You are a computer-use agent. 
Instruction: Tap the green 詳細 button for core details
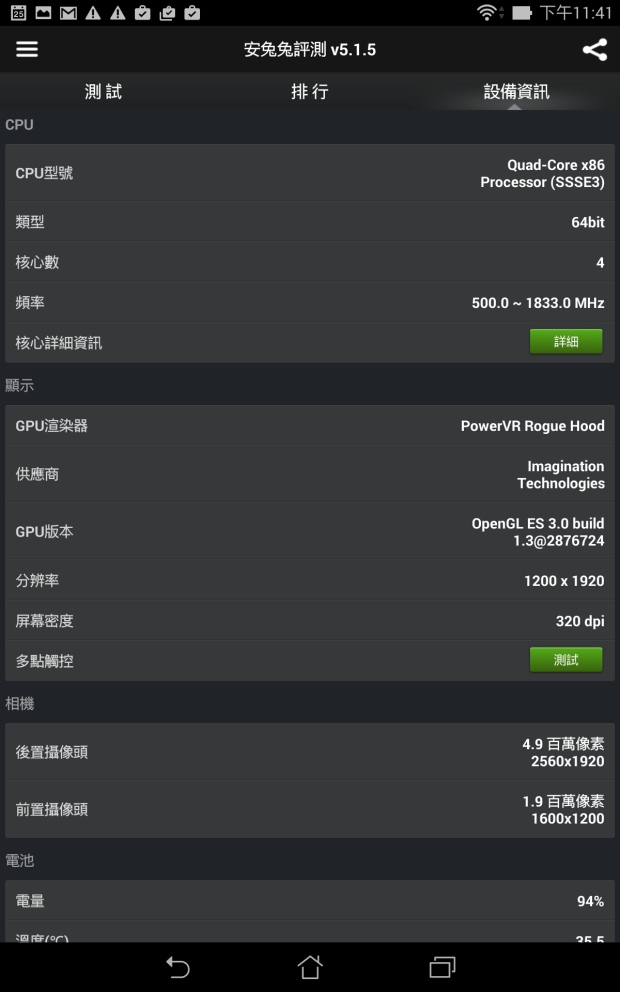[x=566, y=342]
